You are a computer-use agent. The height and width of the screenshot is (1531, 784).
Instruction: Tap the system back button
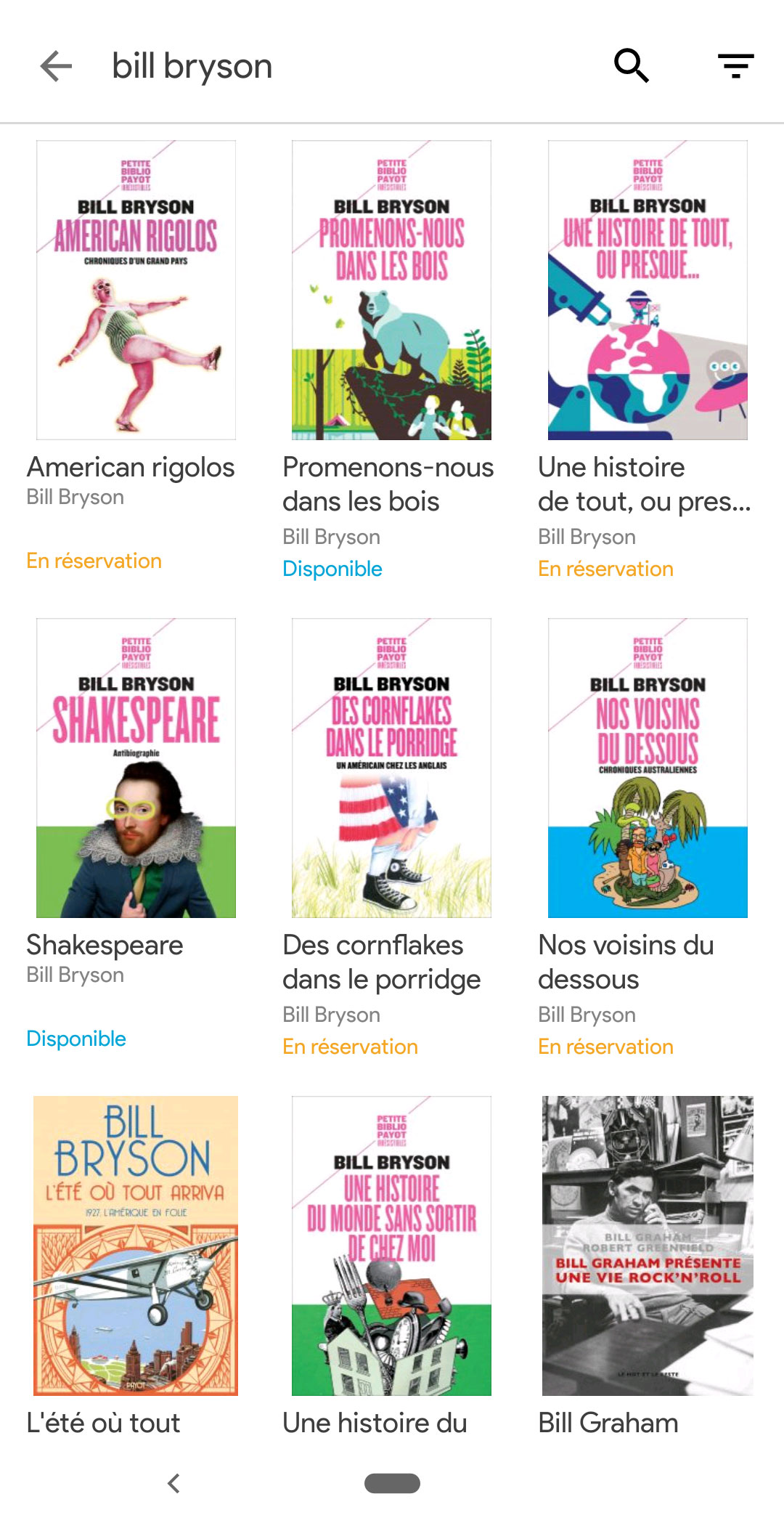[173, 1483]
